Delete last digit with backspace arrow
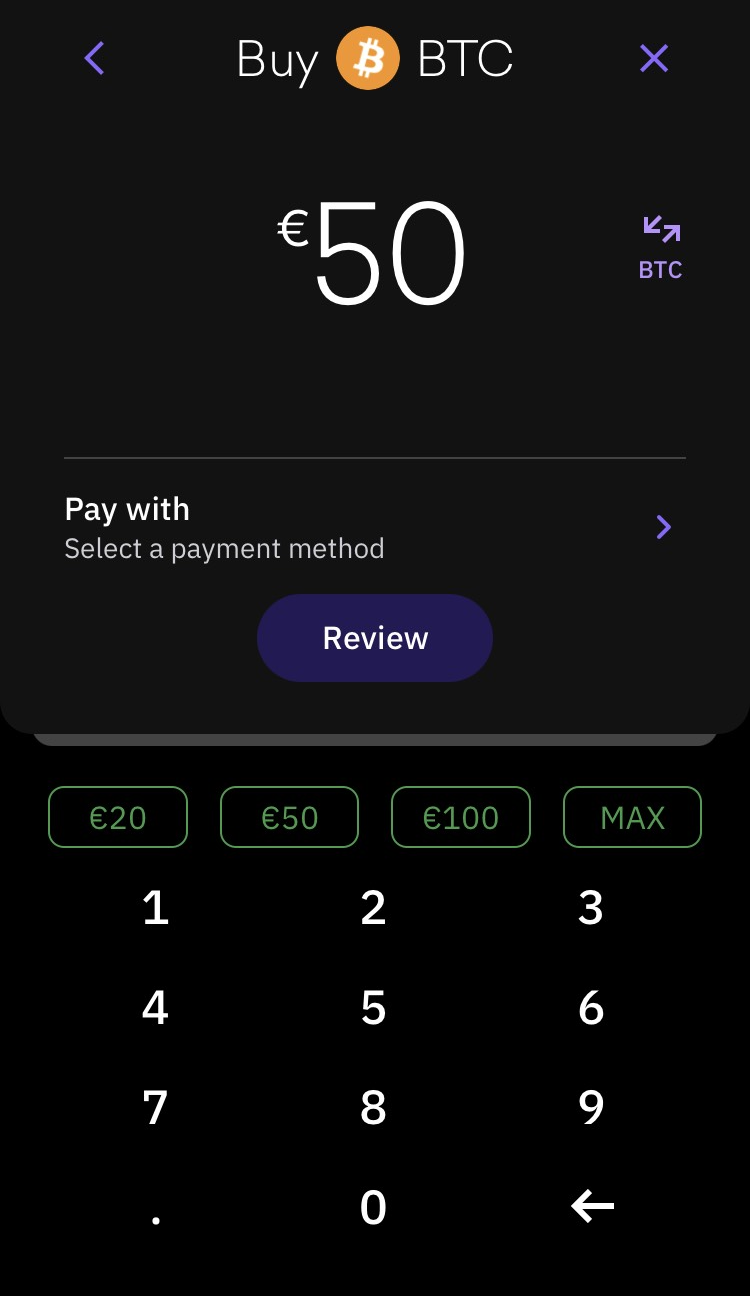Viewport: 750px width, 1296px height. tap(592, 1208)
